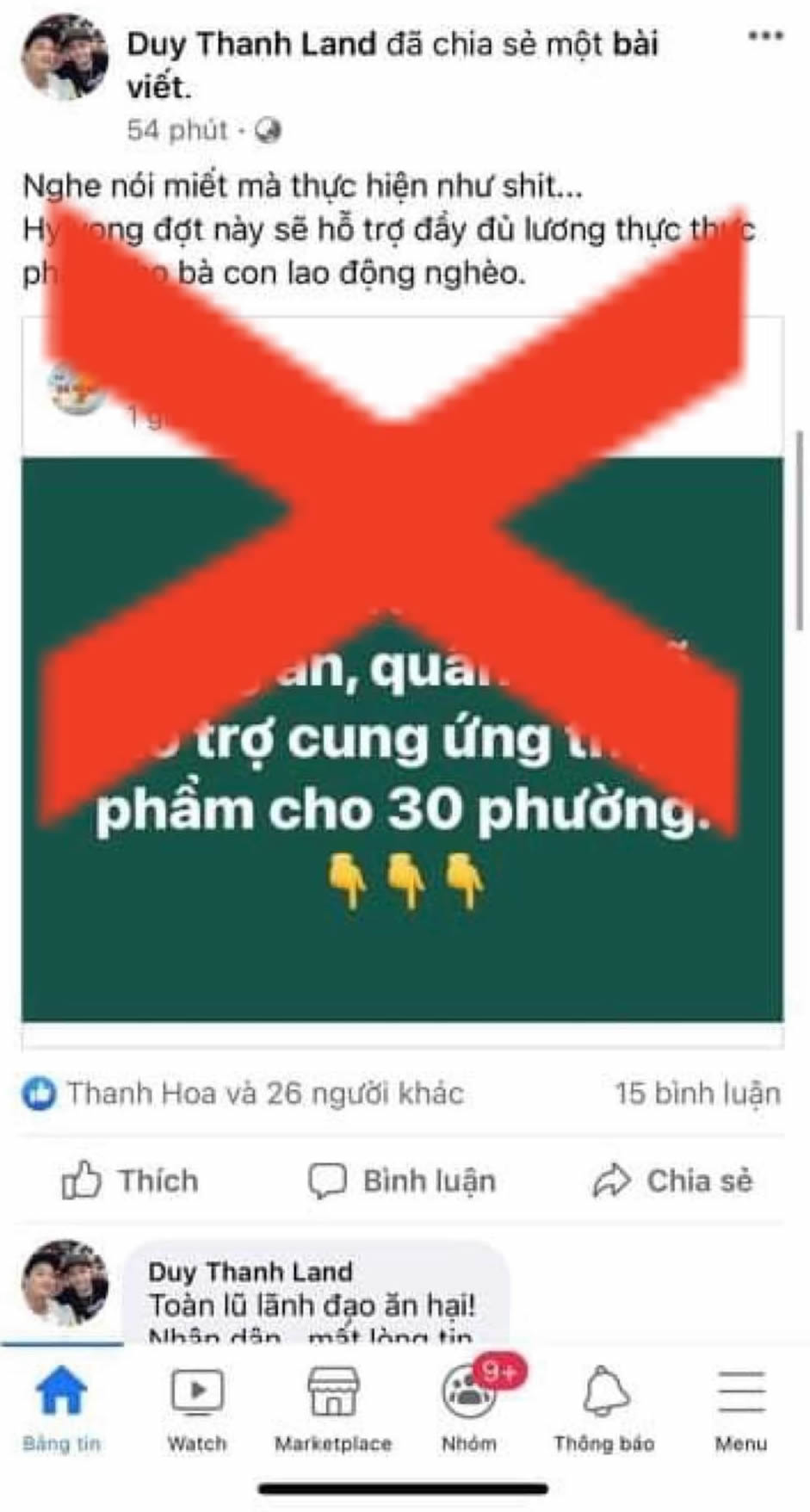Like the post with Thích
The width and height of the screenshot is (810, 1512).
(130, 1180)
